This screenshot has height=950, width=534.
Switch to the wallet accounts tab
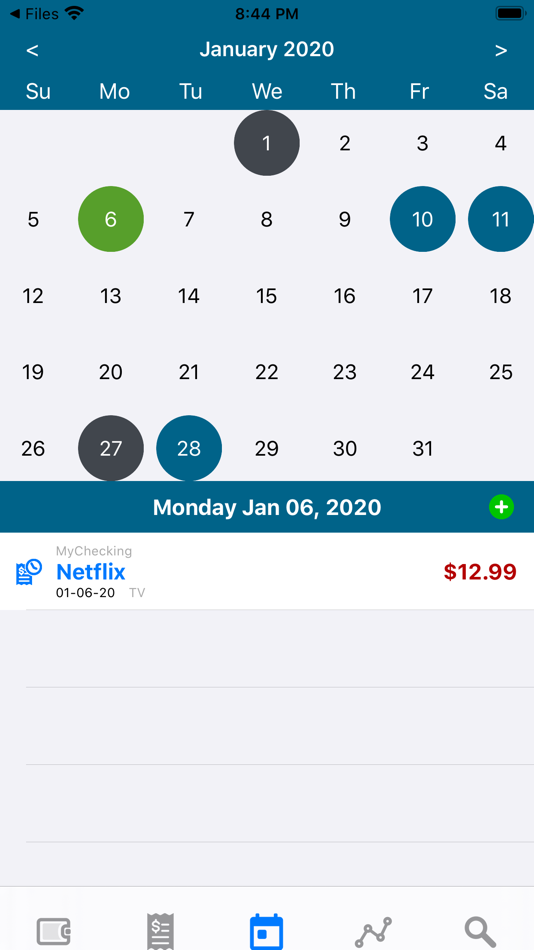click(x=54, y=931)
